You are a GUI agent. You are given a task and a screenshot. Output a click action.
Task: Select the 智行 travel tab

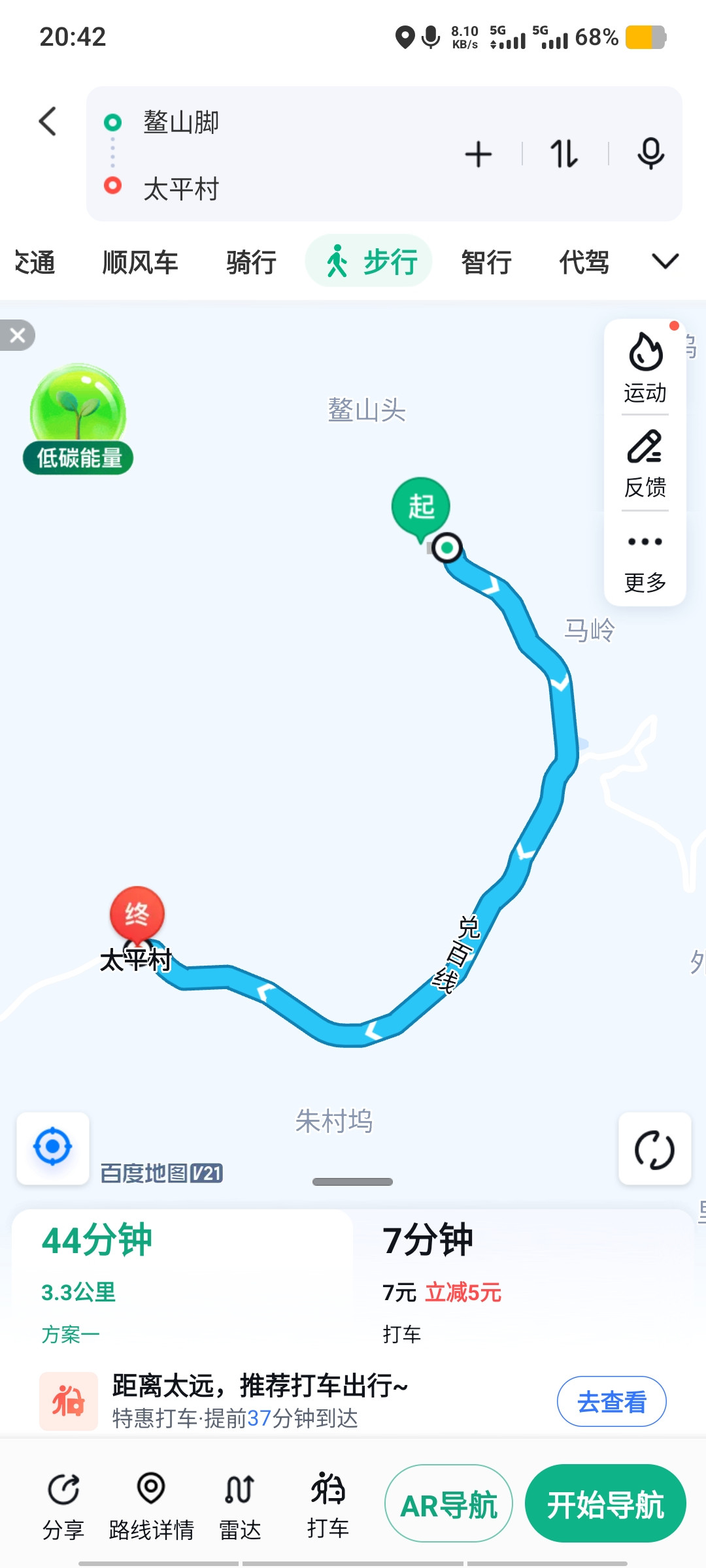pyautogui.click(x=486, y=263)
